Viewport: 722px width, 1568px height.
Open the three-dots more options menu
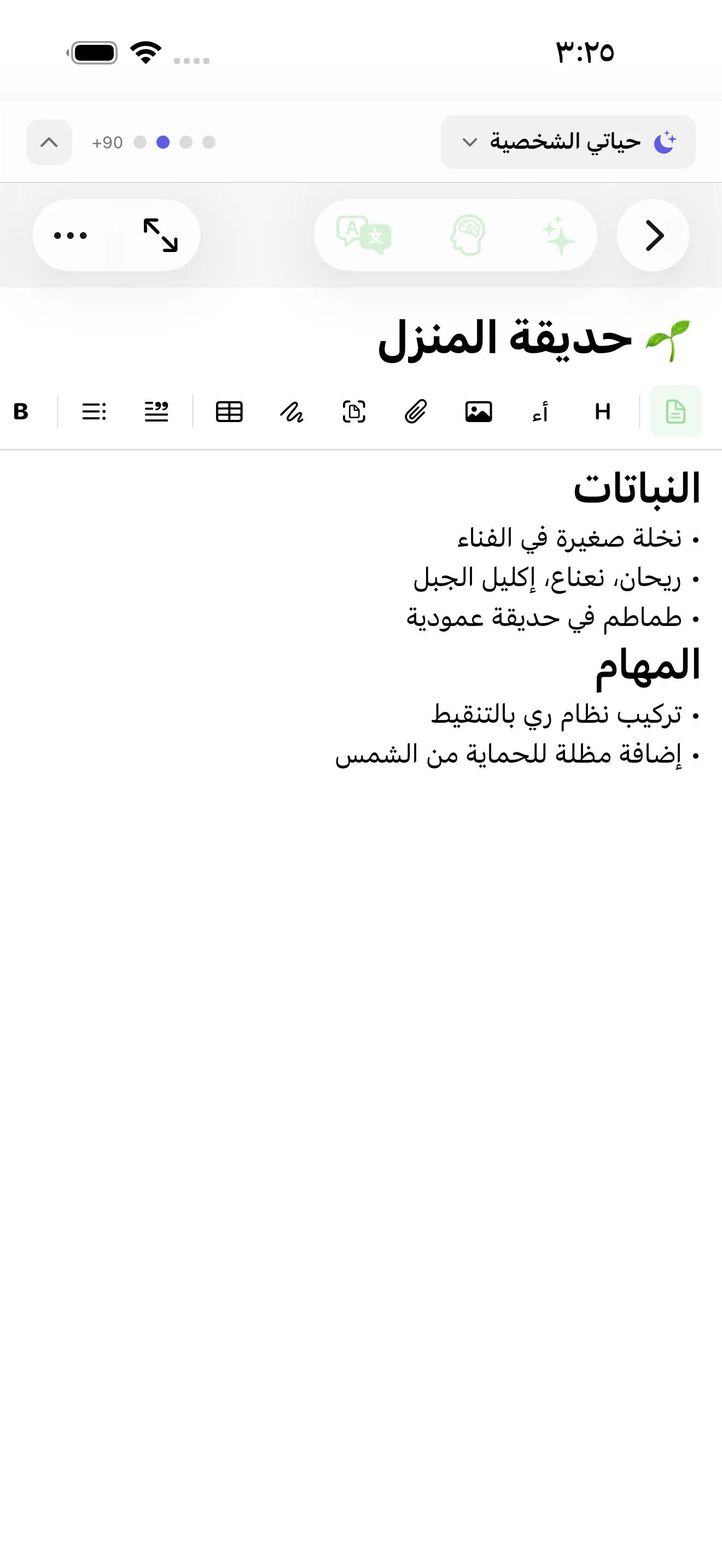point(71,235)
